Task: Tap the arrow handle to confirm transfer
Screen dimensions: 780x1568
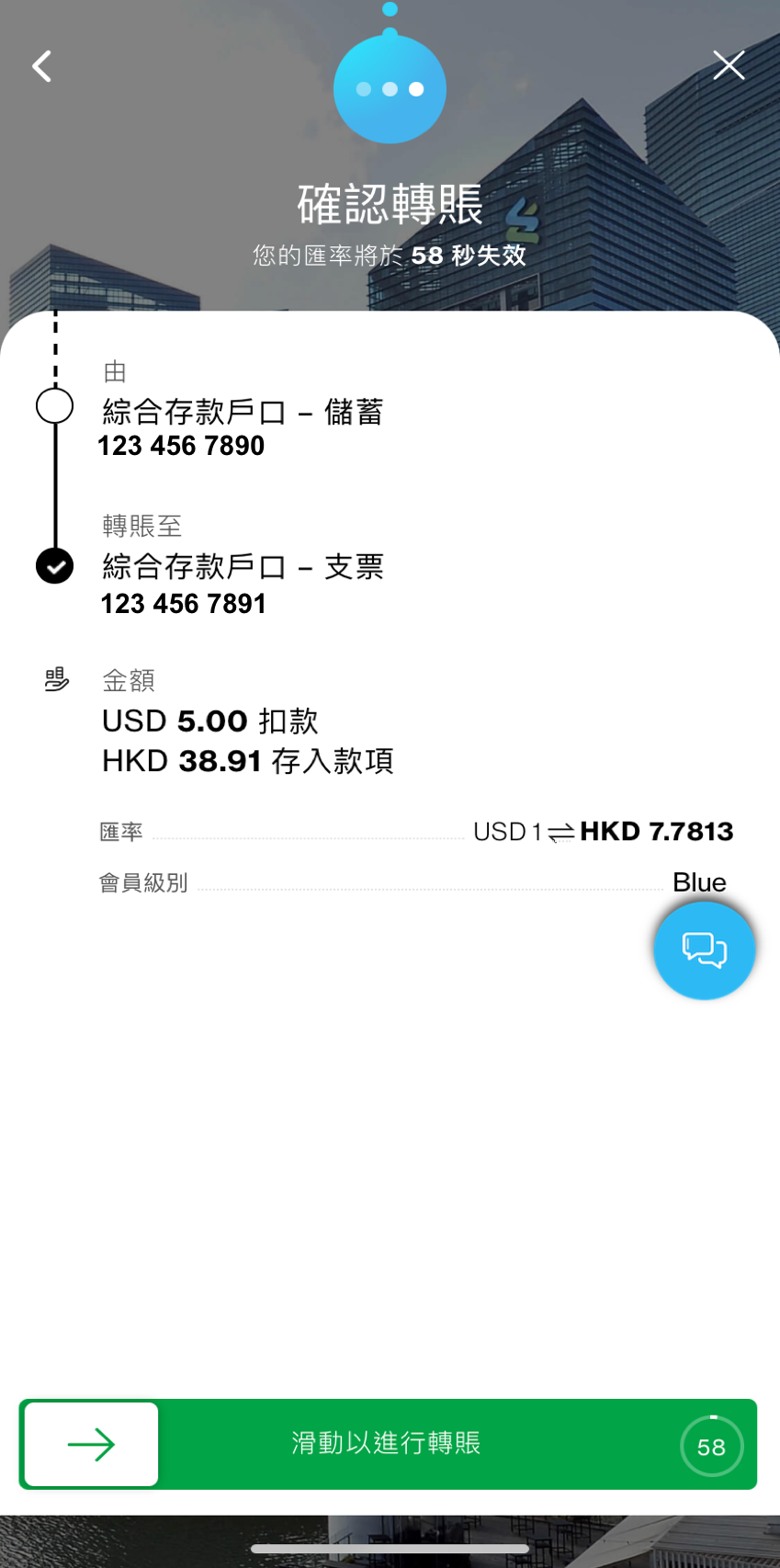Action: tap(92, 1444)
